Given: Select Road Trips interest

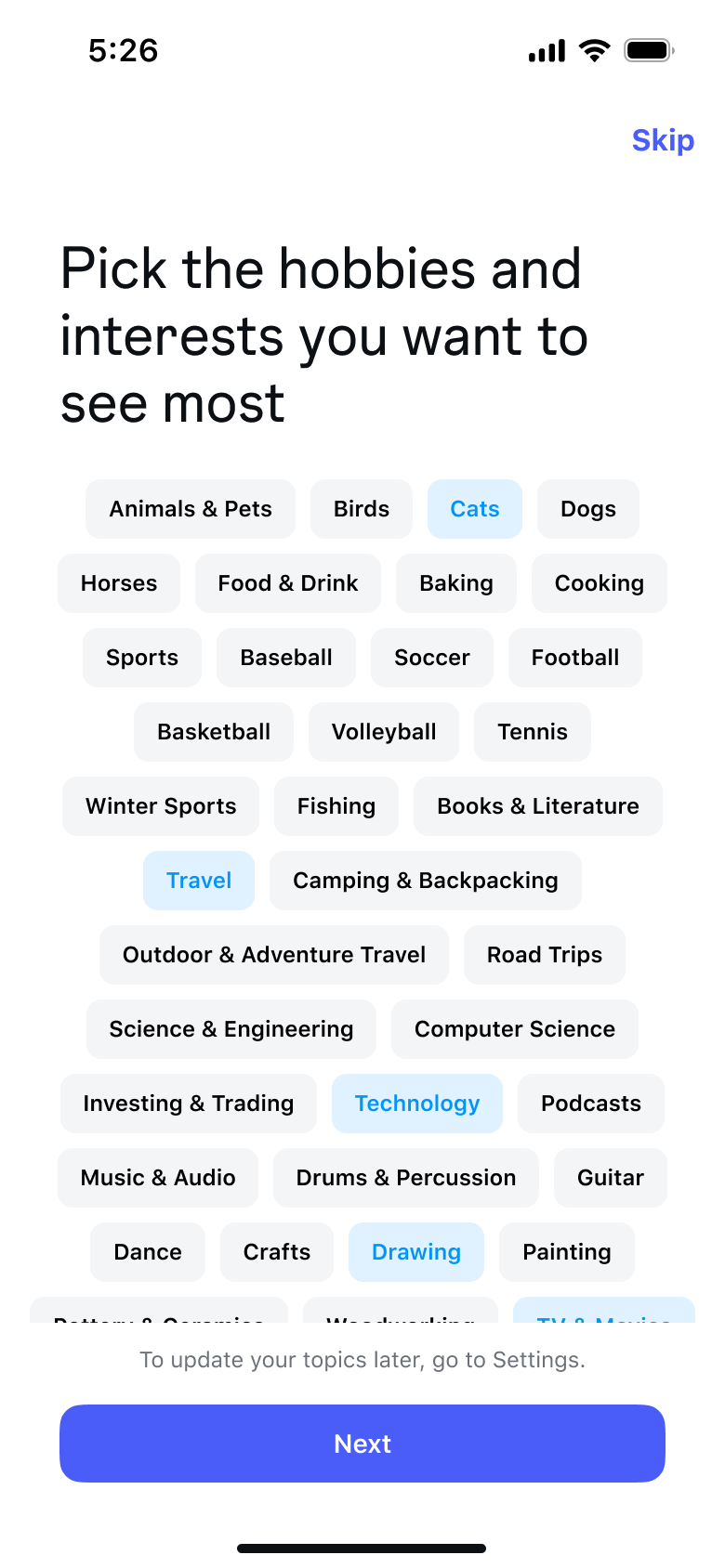Looking at the screenshot, I should tap(545, 955).
